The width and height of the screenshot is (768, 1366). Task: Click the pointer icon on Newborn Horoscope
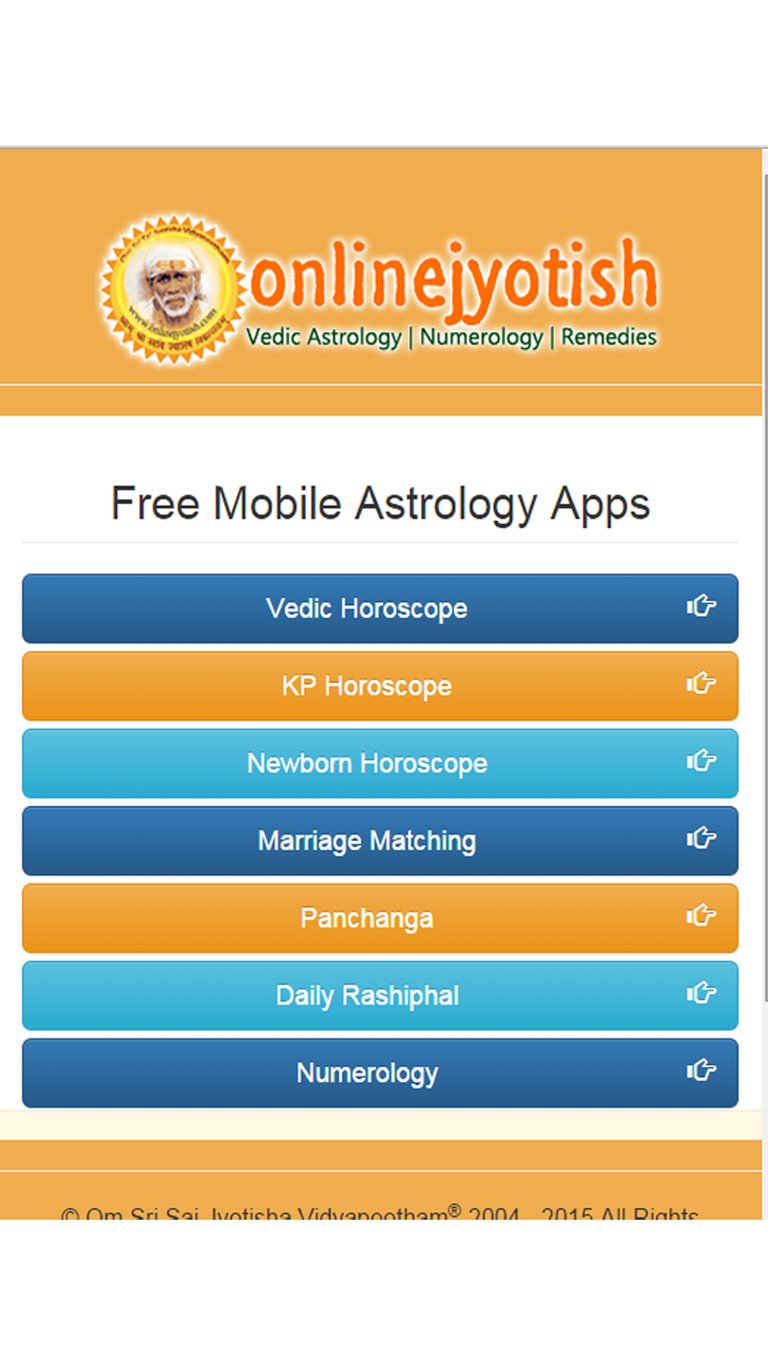(702, 761)
